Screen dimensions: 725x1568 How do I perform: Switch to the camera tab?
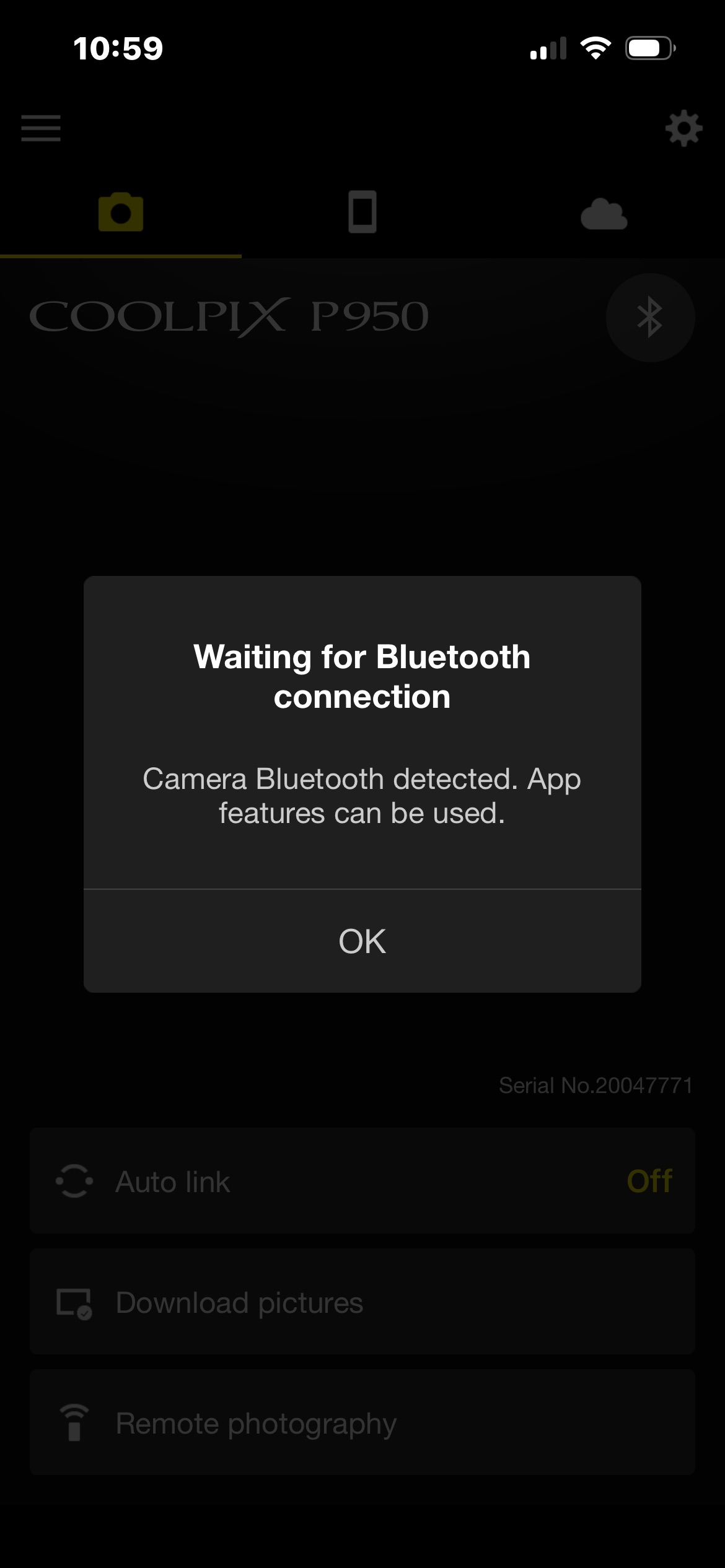(x=121, y=212)
